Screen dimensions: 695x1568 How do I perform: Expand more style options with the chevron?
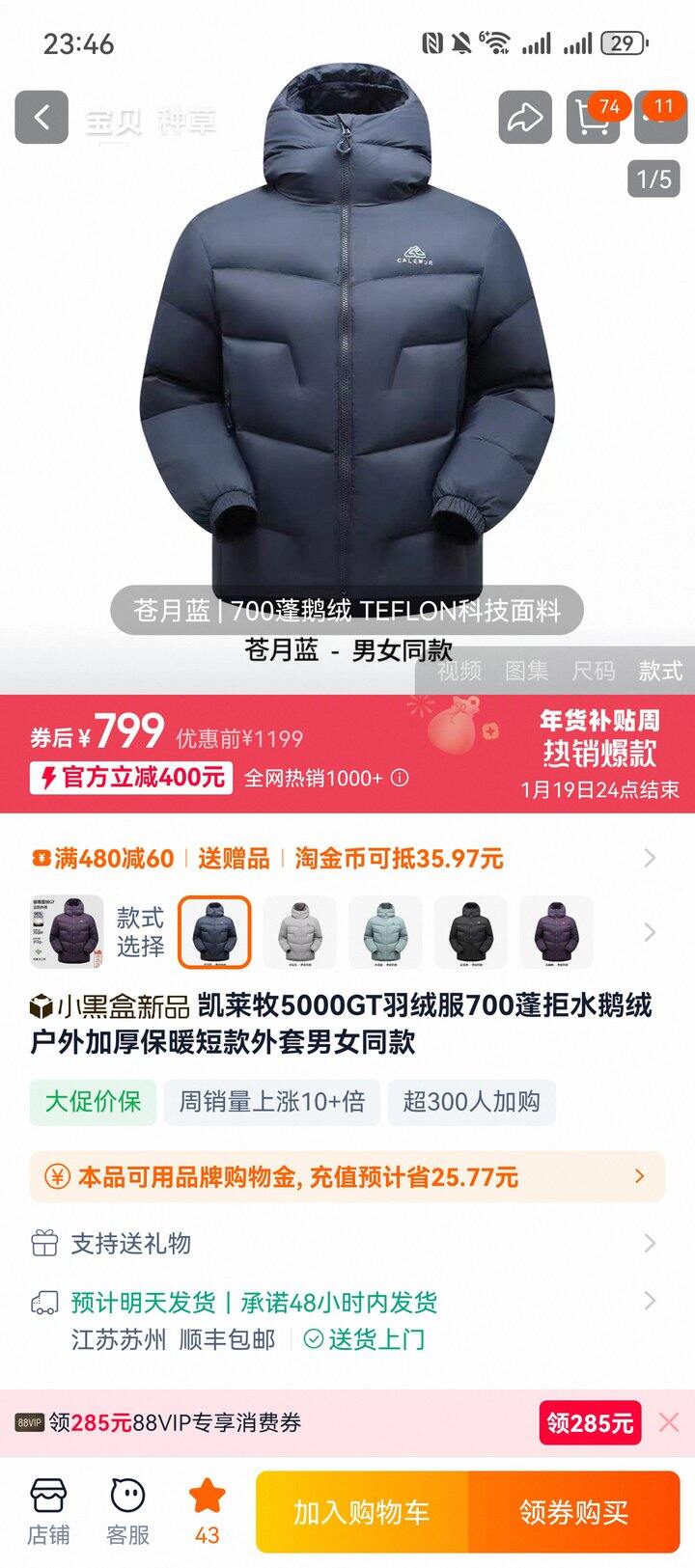pyautogui.click(x=650, y=932)
